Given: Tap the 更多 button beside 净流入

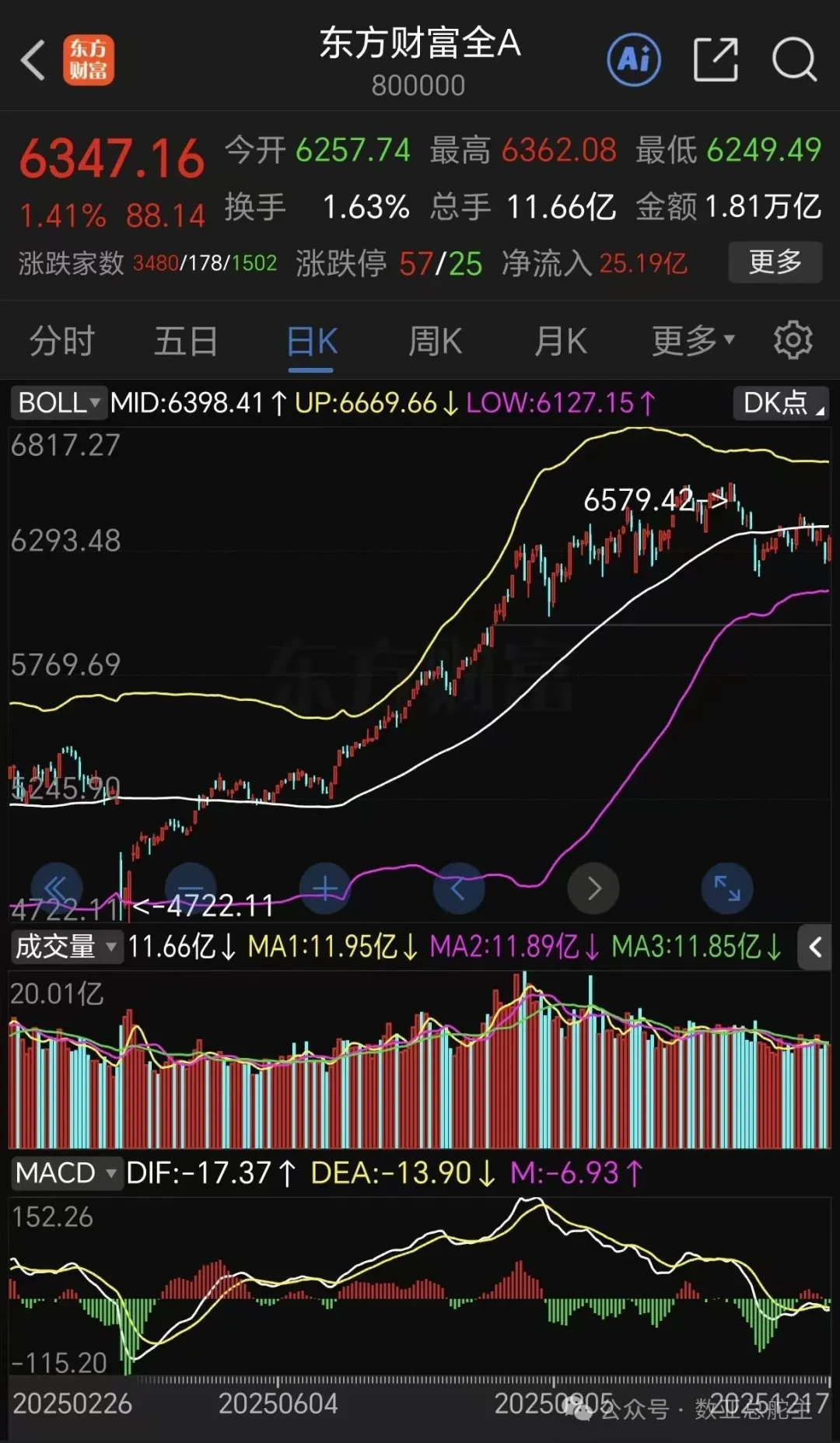Looking at the screenshot, I should click(775, 262).
